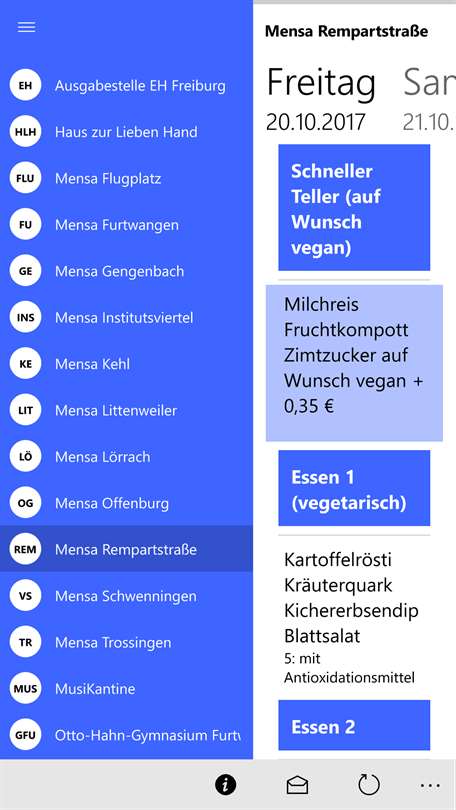Refresh the menu plan

(x=369, y=785)
